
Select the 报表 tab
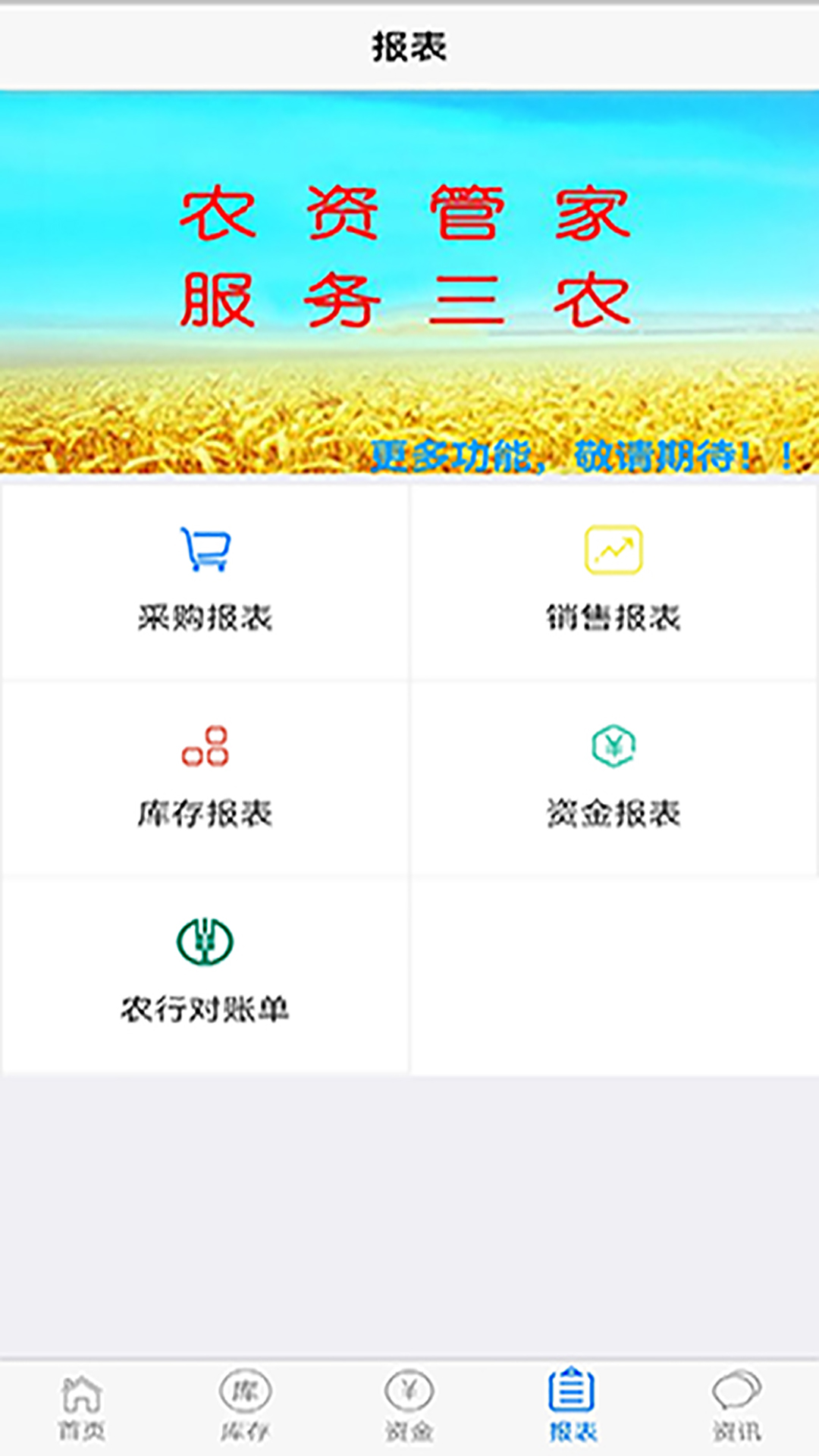573,1407
